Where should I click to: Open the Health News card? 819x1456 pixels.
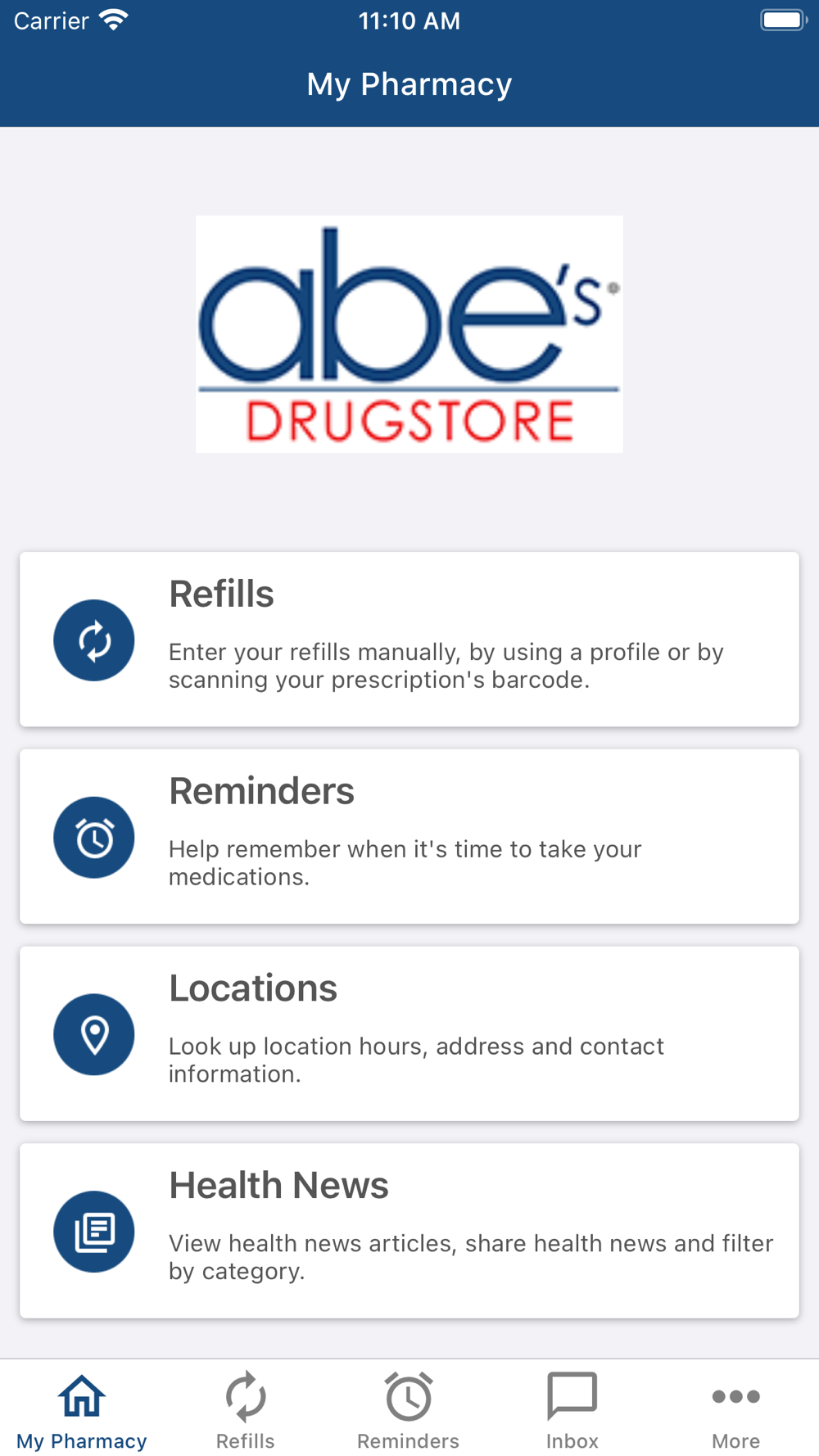pos(409,1231)
